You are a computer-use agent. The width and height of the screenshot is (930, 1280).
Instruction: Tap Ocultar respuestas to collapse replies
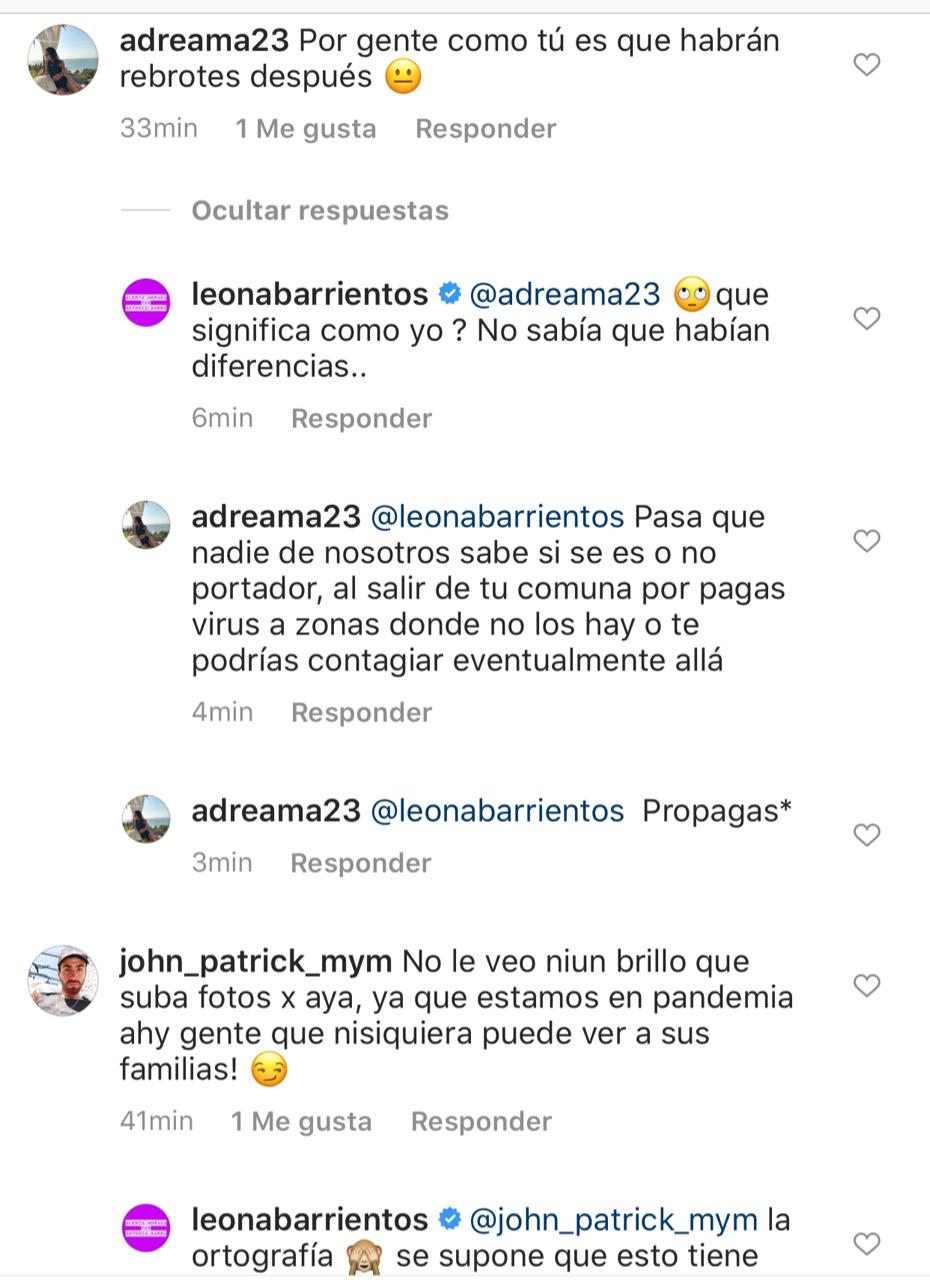320,211
